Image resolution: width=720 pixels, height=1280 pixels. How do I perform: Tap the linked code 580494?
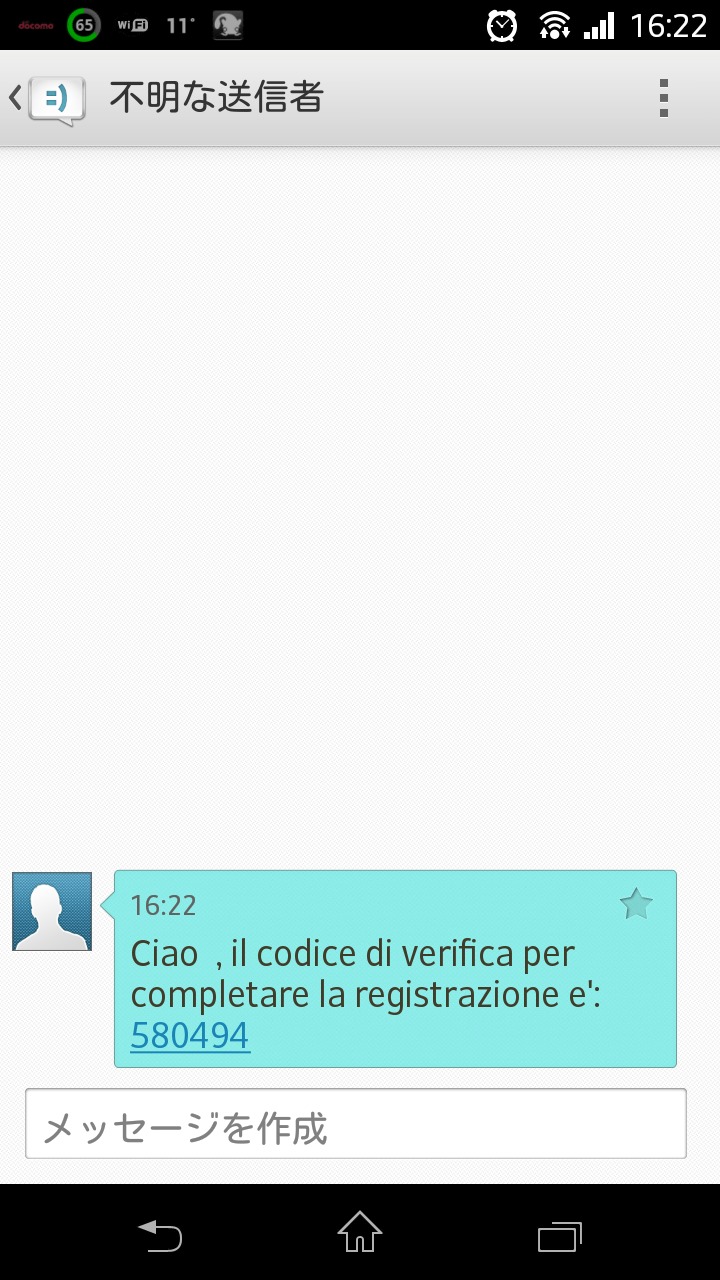click(x=190, y=1036)
